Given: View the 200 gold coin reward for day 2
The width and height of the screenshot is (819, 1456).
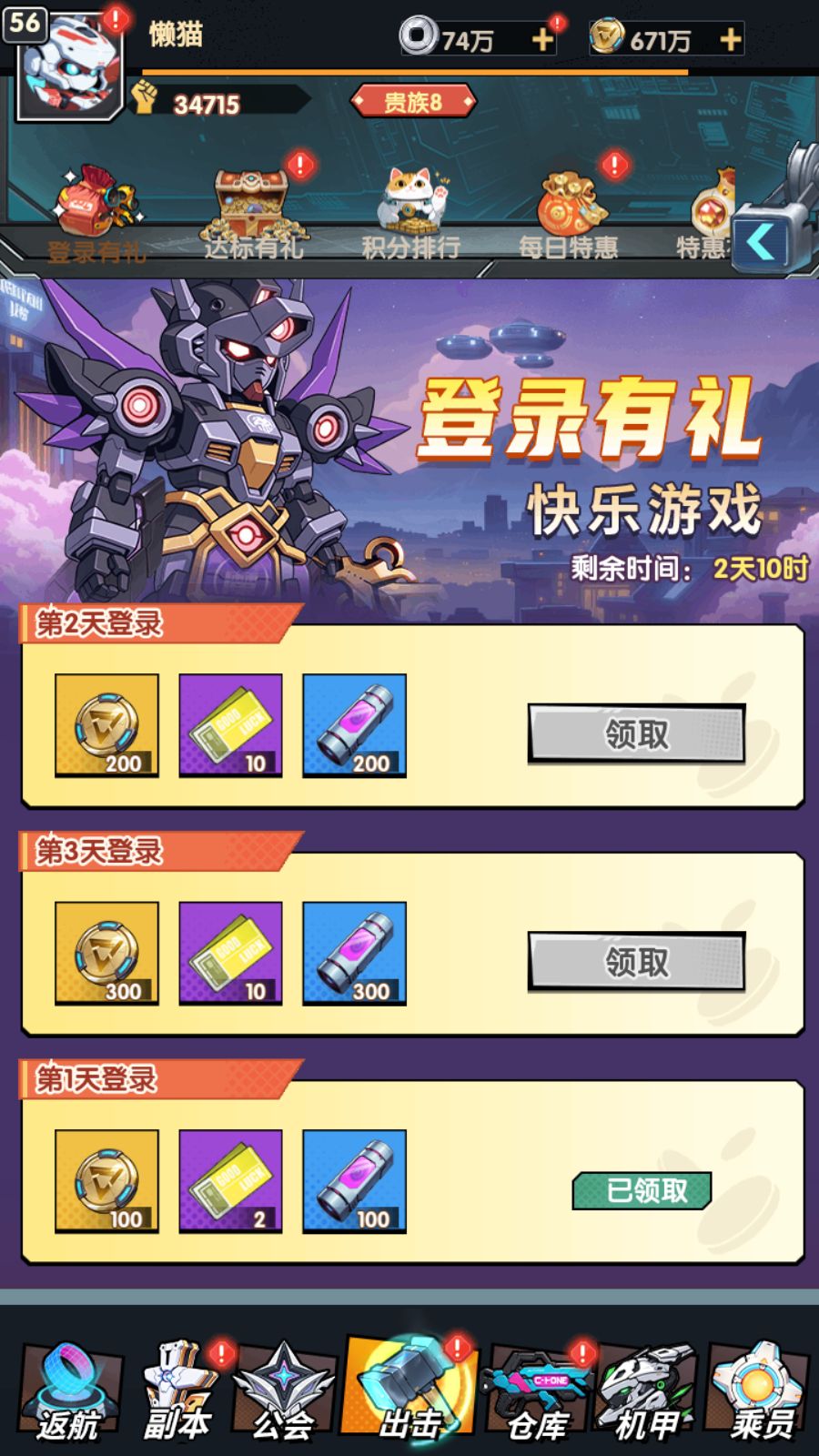Looking at the screenshot, I should 106,725.
